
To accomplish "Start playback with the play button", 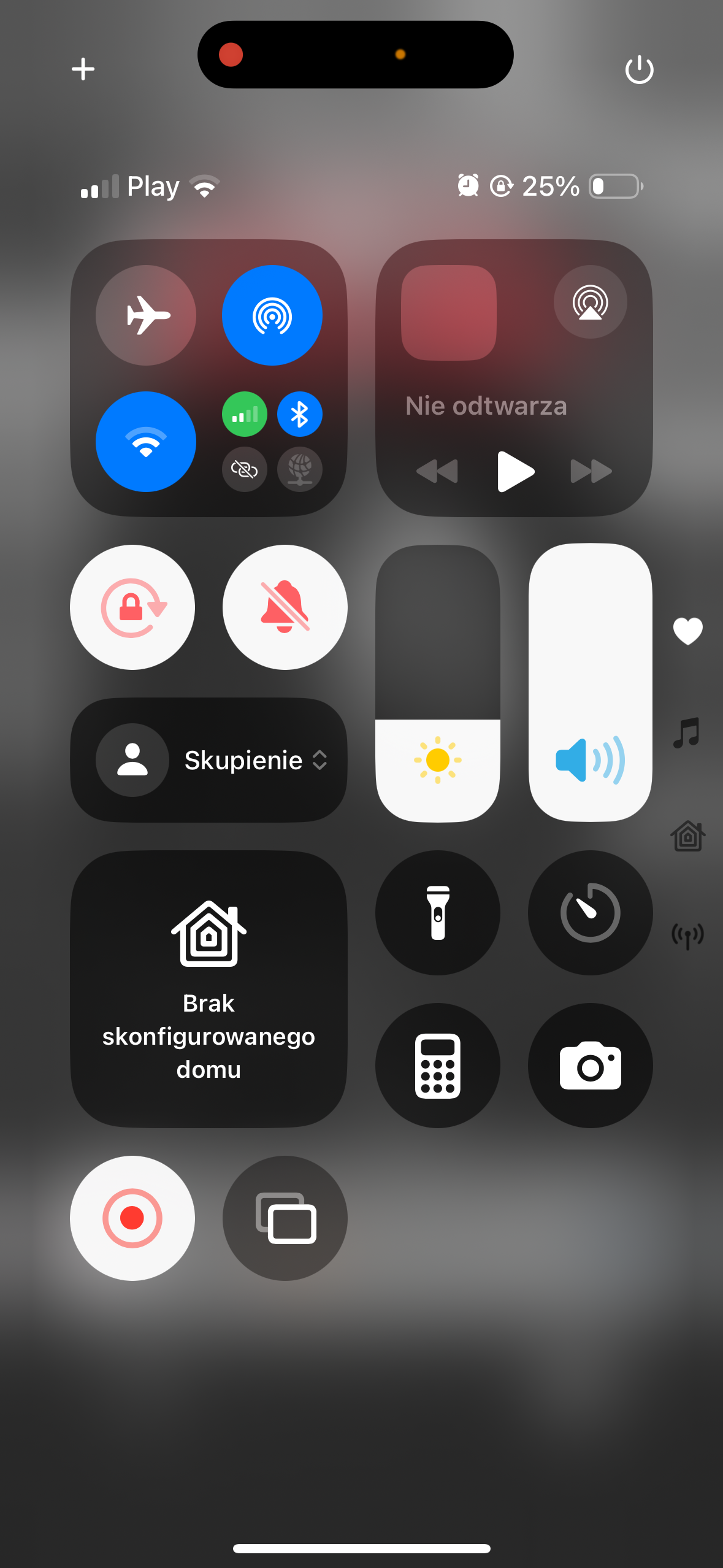I will (x=515, y=471).
